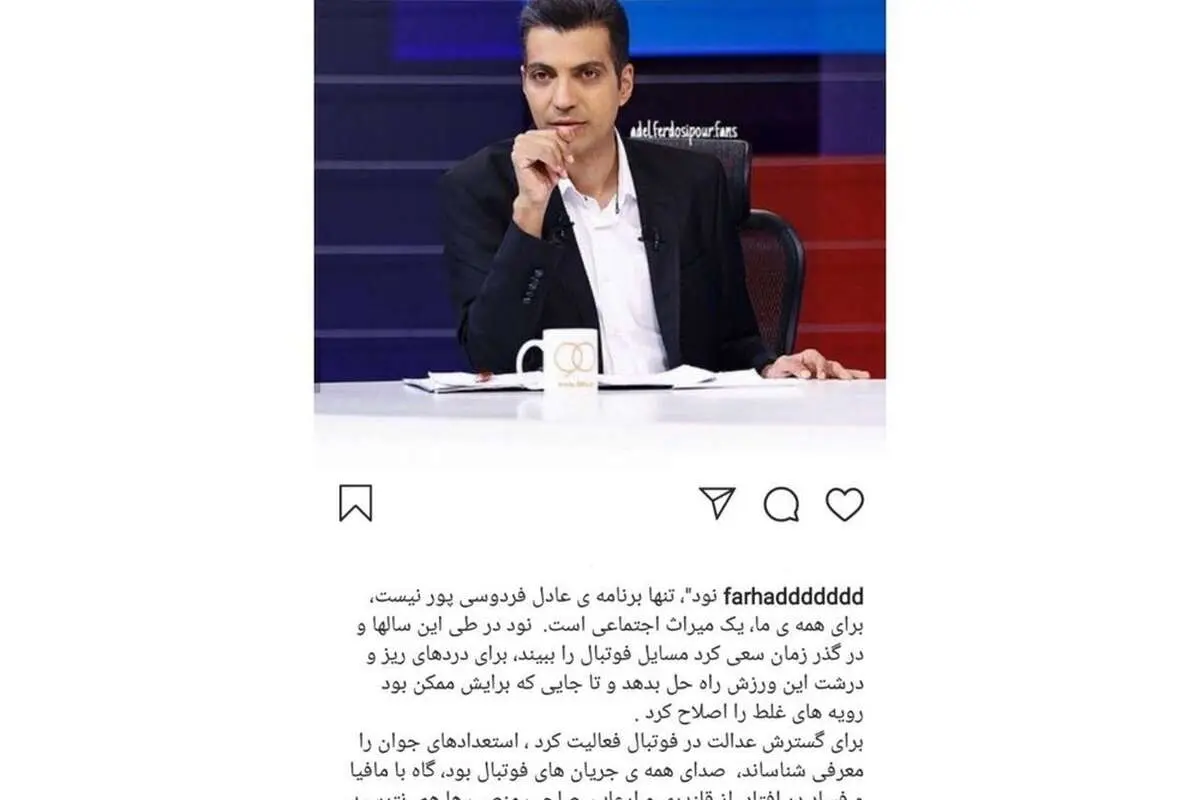Open comments via the speech bubble icon
This screenshot has width=1200, height=800.
pos(782,504)
